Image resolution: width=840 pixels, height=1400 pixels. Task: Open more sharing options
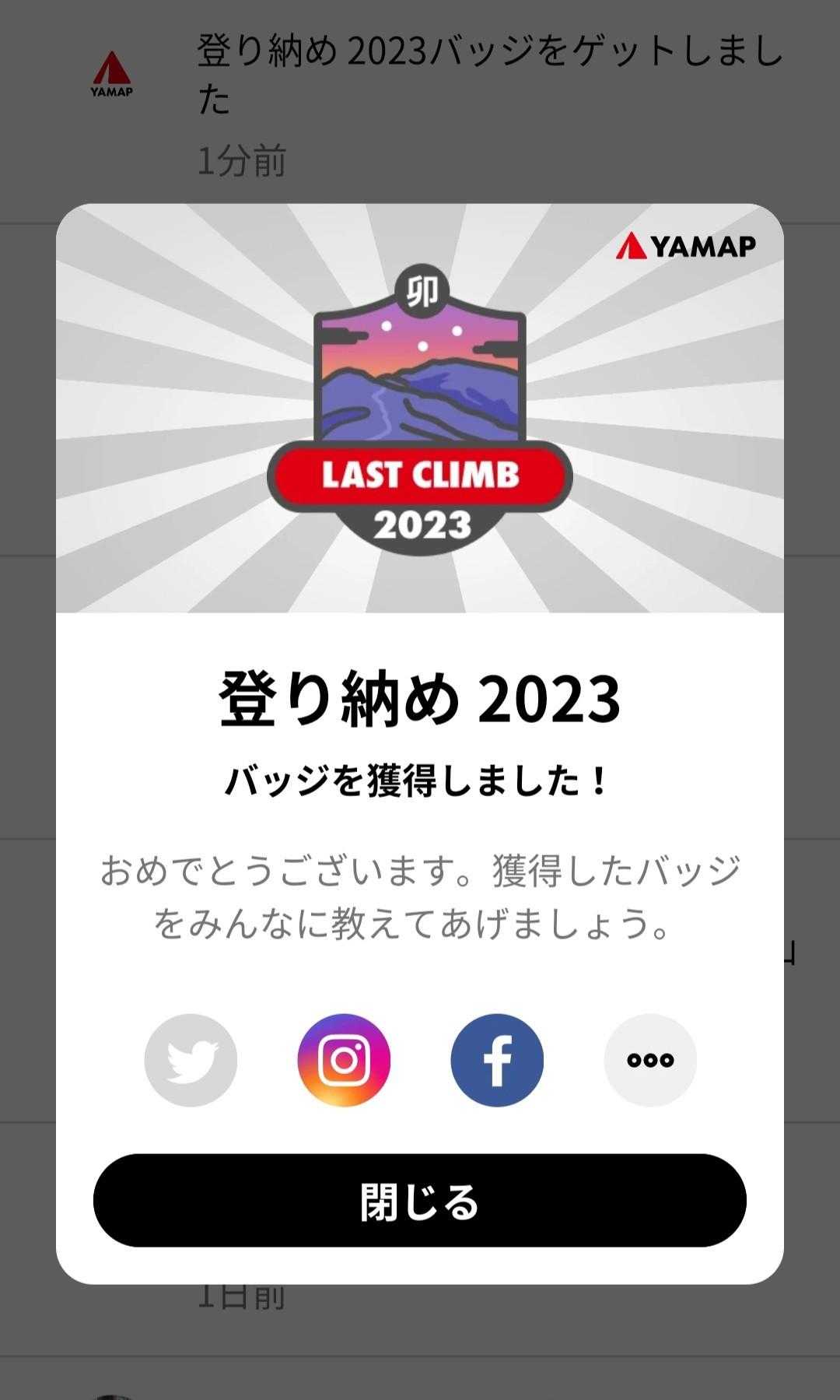[650, 1060]
